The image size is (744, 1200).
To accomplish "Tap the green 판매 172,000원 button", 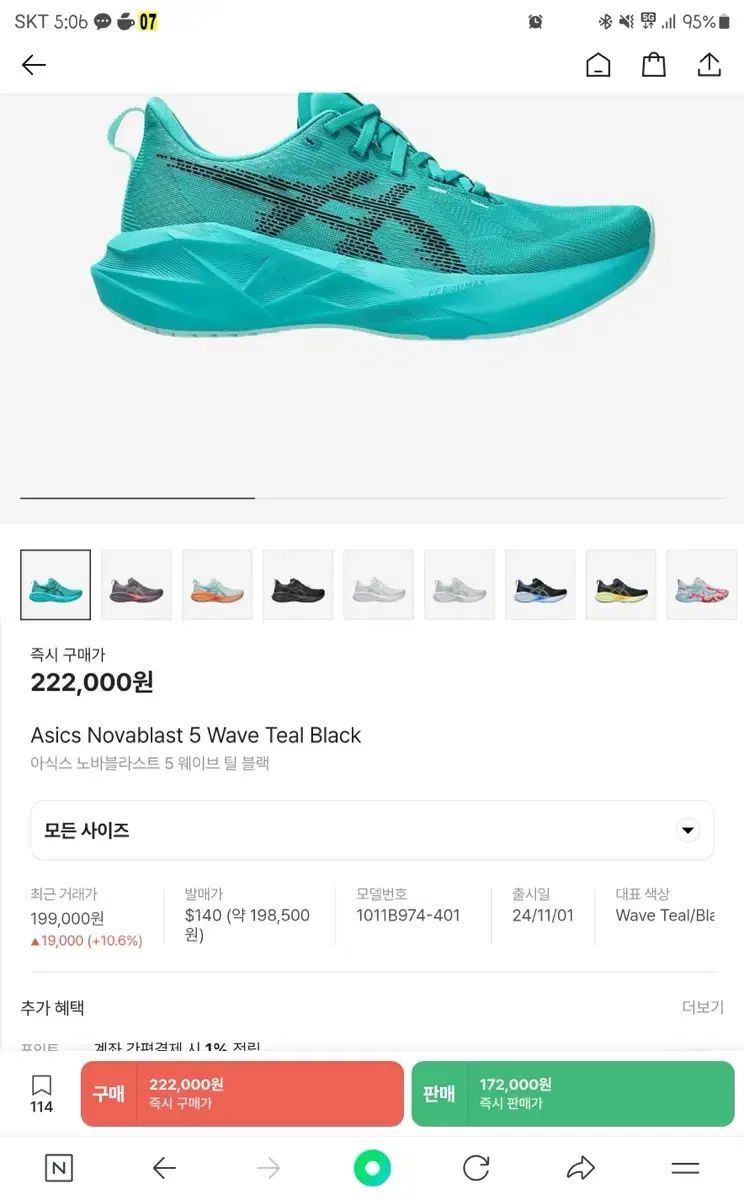I will coord(571,1093).
